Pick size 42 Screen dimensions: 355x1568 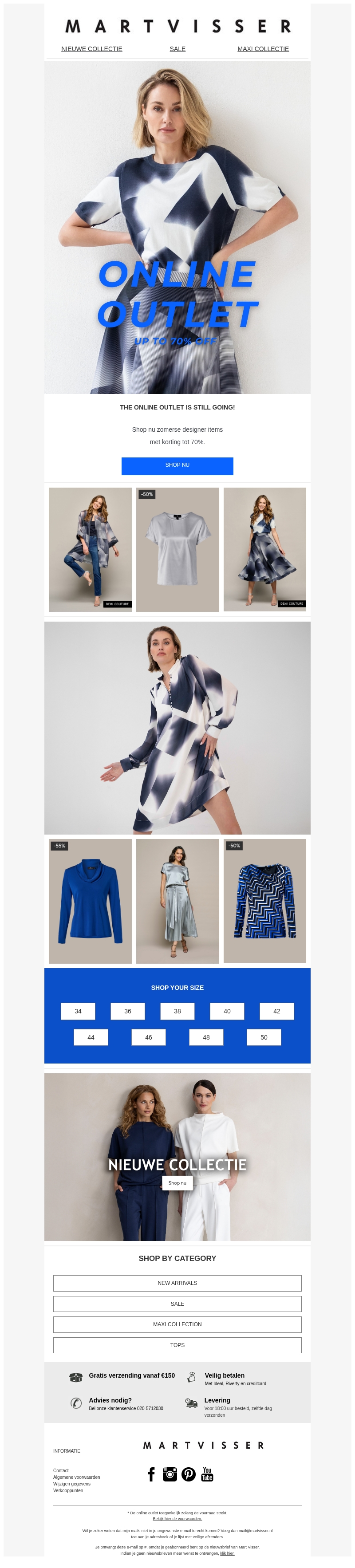276,1011
